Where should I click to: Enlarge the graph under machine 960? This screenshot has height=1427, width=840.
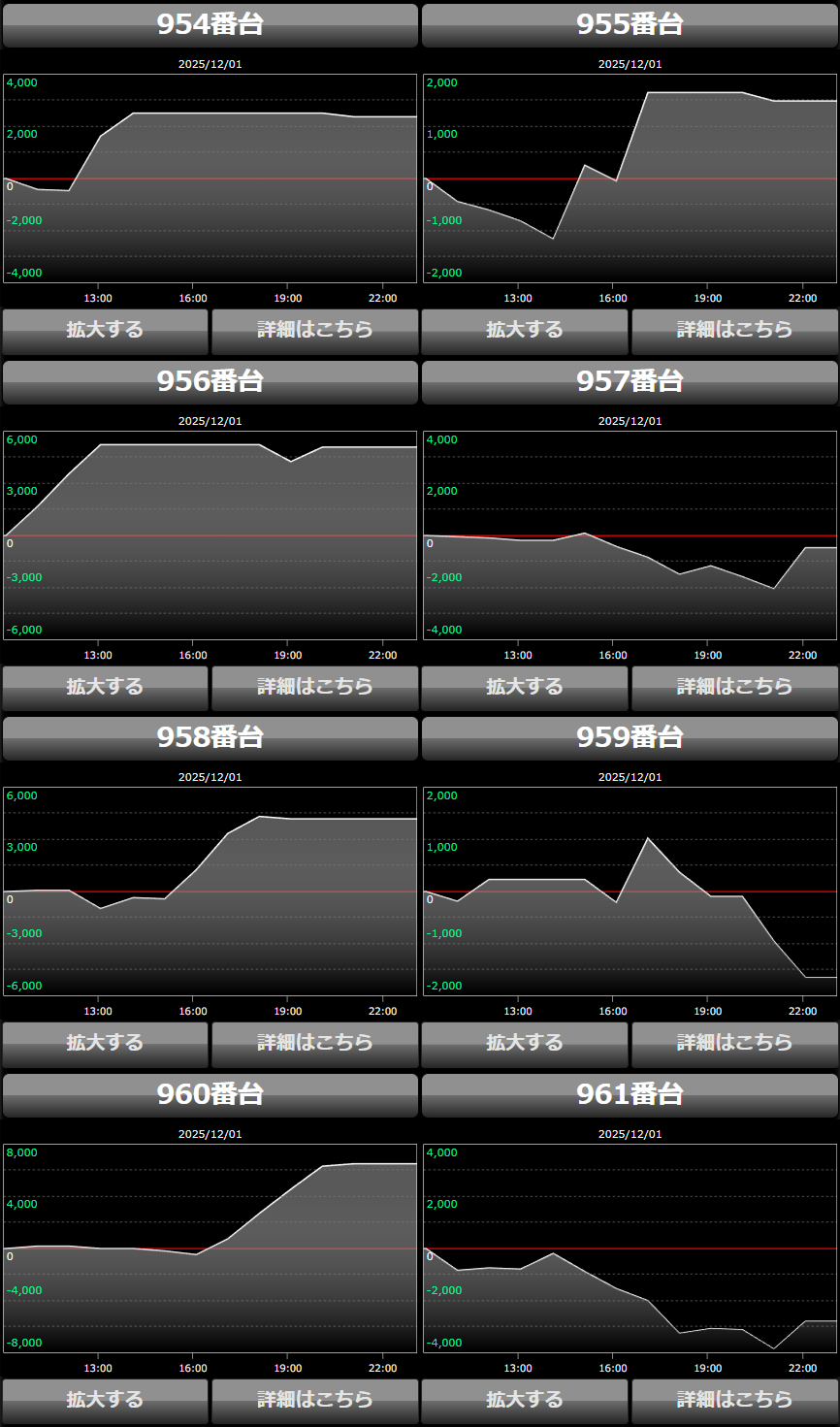pos(105,1401)
